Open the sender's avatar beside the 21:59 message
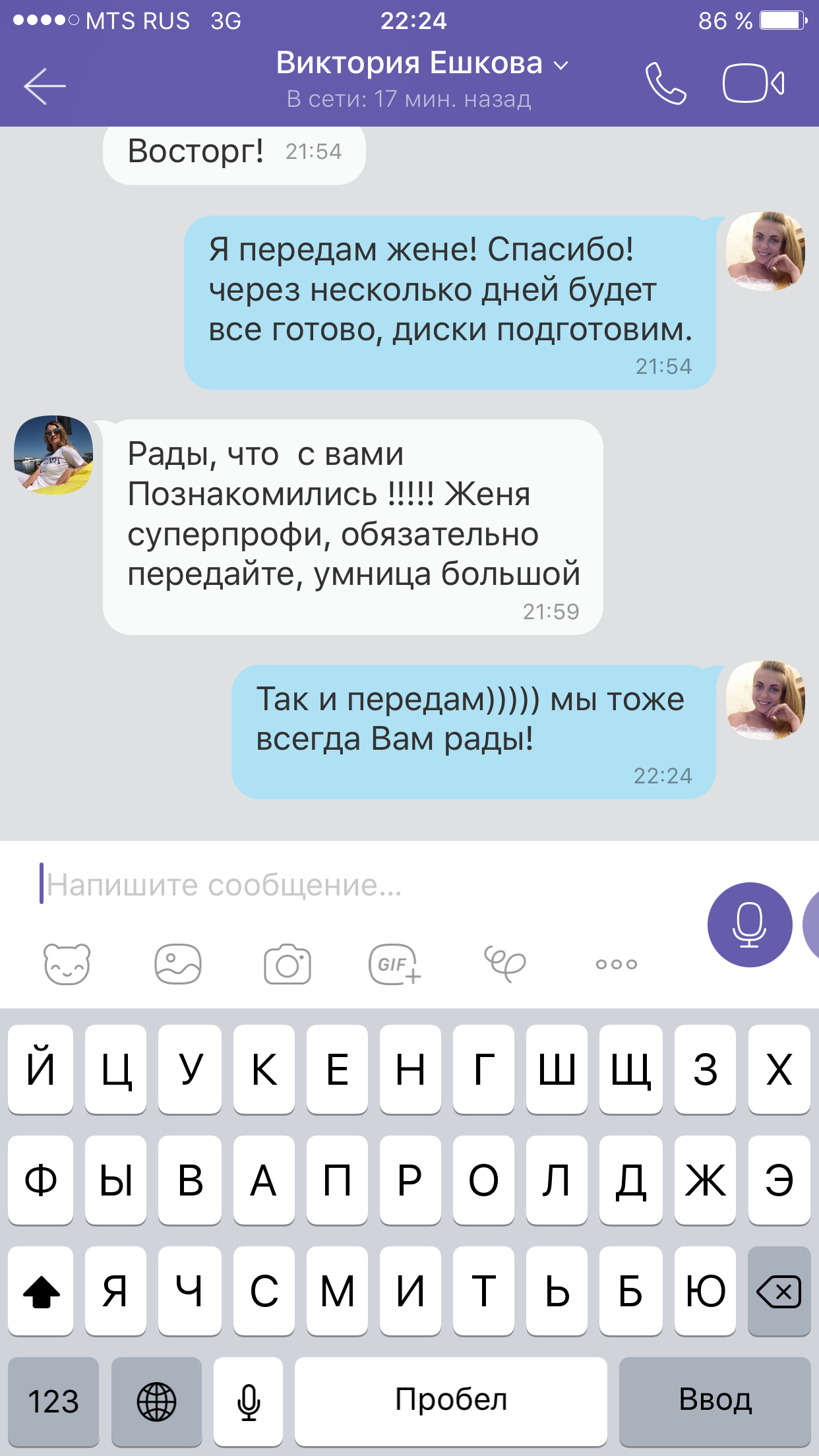 point(53,454)
